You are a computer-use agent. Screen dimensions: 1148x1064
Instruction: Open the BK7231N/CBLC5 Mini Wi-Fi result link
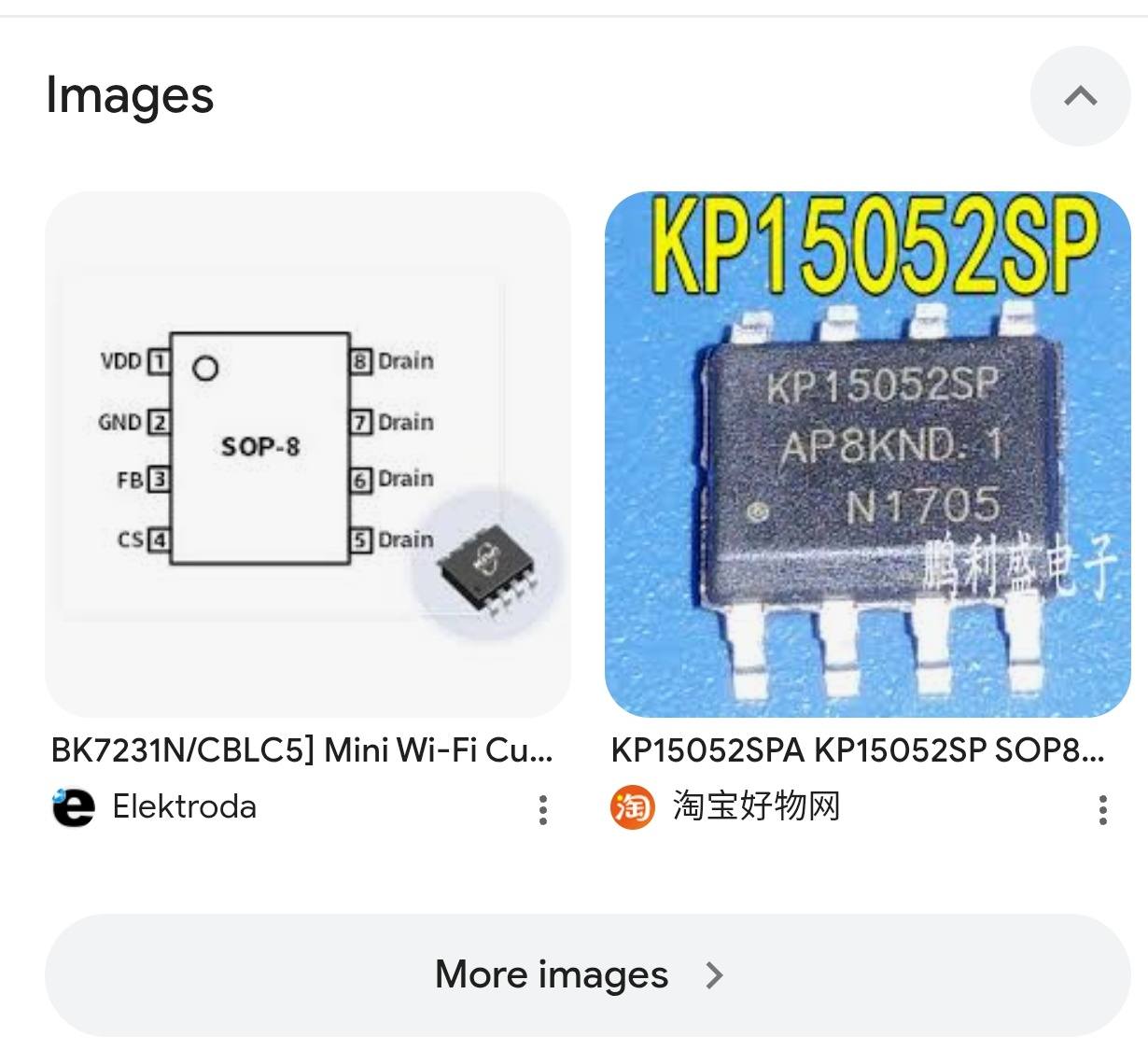(x=301, y=750)
